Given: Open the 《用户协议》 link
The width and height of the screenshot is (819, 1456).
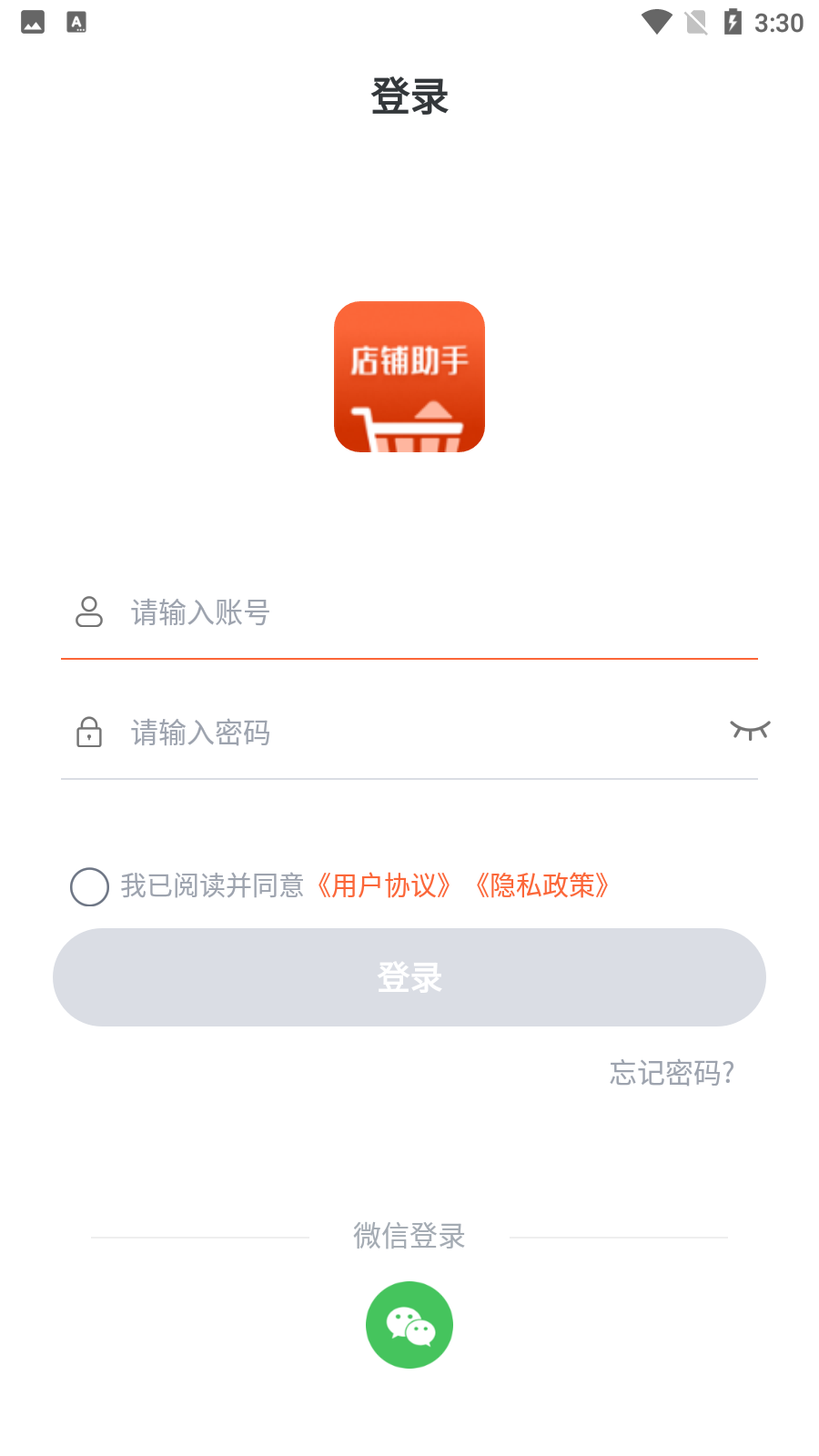Looking at the screenshot, I should (x=383, y=885).
